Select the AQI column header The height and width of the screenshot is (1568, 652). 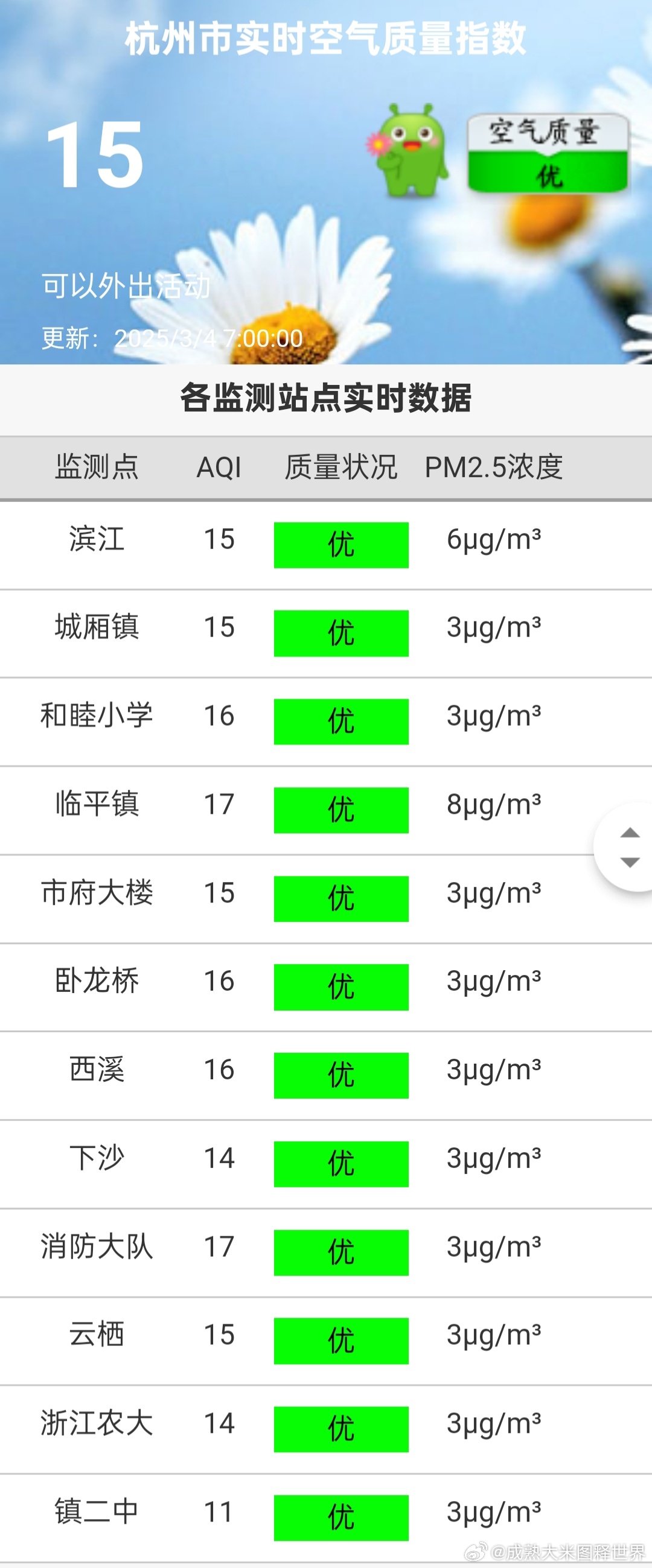(x=218, y=466)
